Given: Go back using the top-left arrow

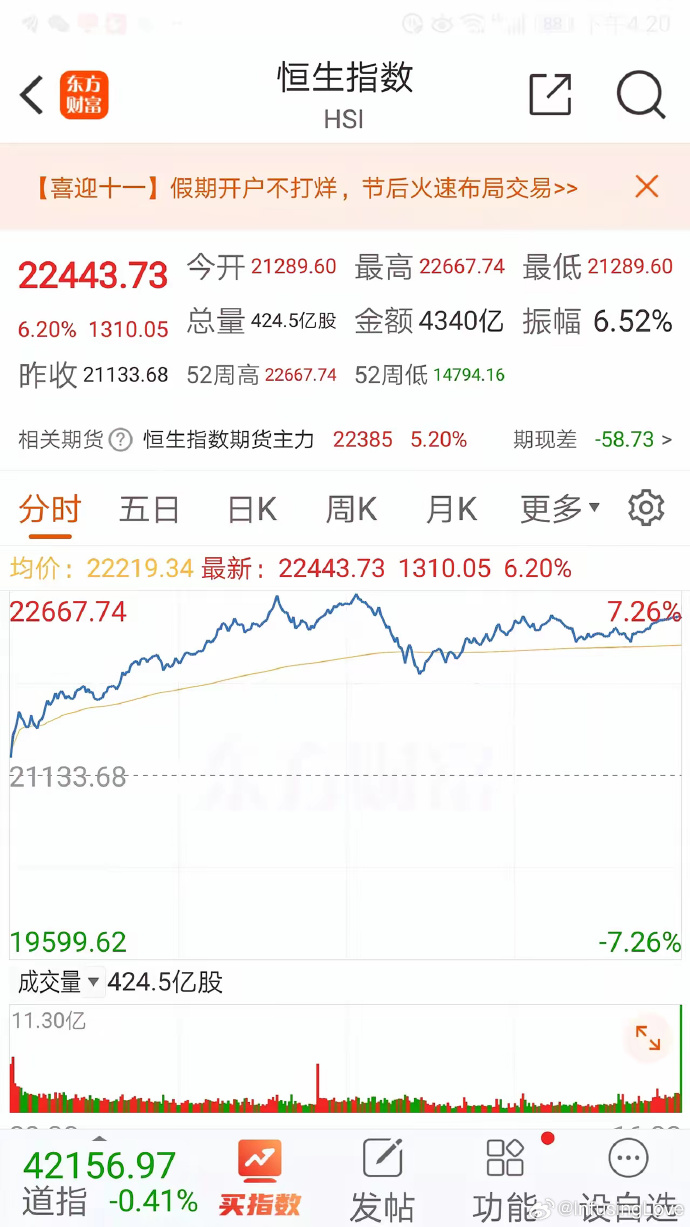Looking at the screenshot, I should 32,96.
